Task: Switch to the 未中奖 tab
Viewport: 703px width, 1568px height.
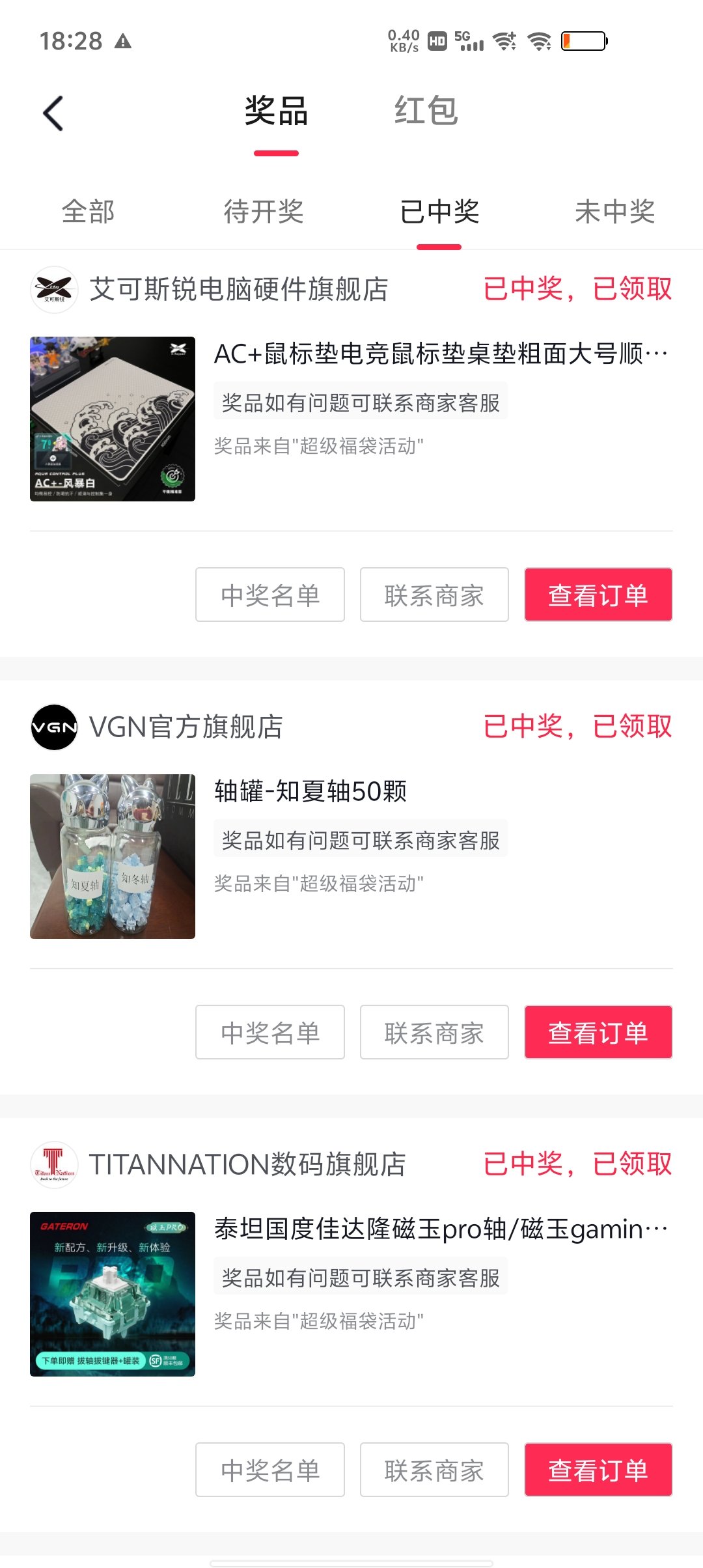Action: (x=614, y=212)
